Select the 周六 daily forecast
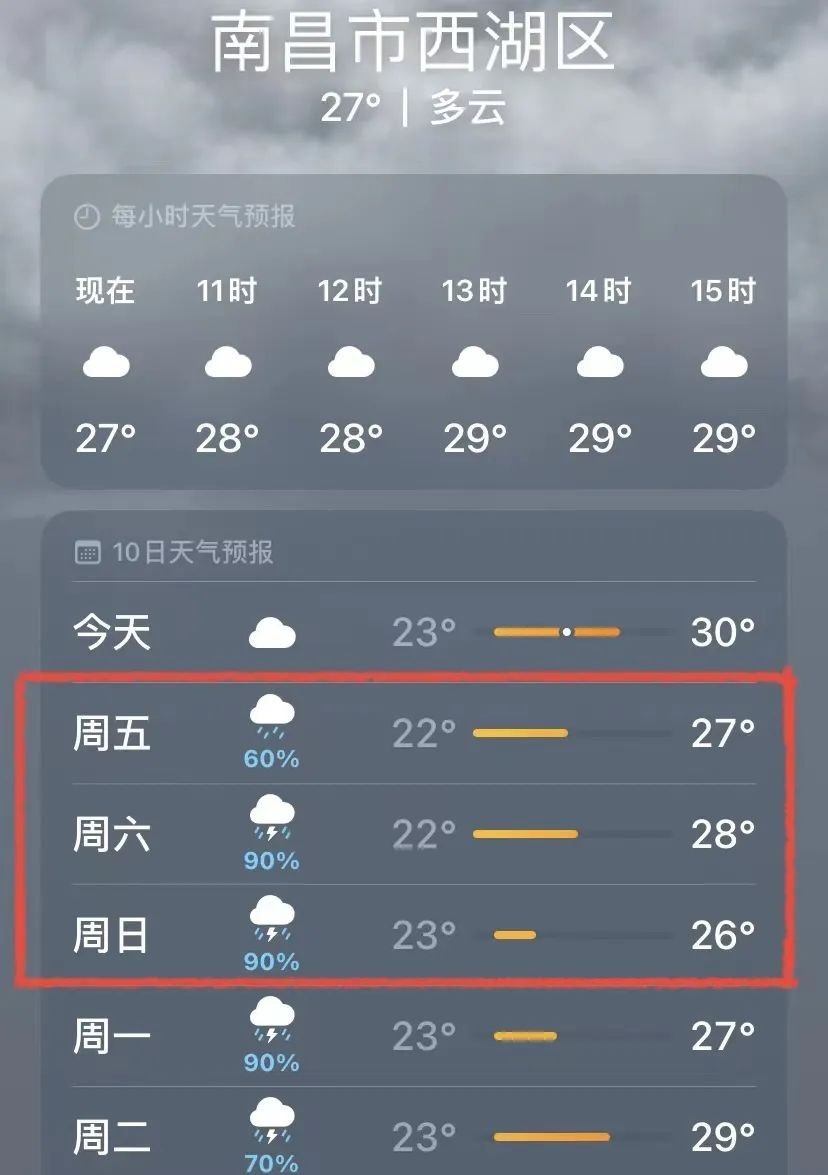Screen dimensions: 828x1175 (x=413, y=834)
